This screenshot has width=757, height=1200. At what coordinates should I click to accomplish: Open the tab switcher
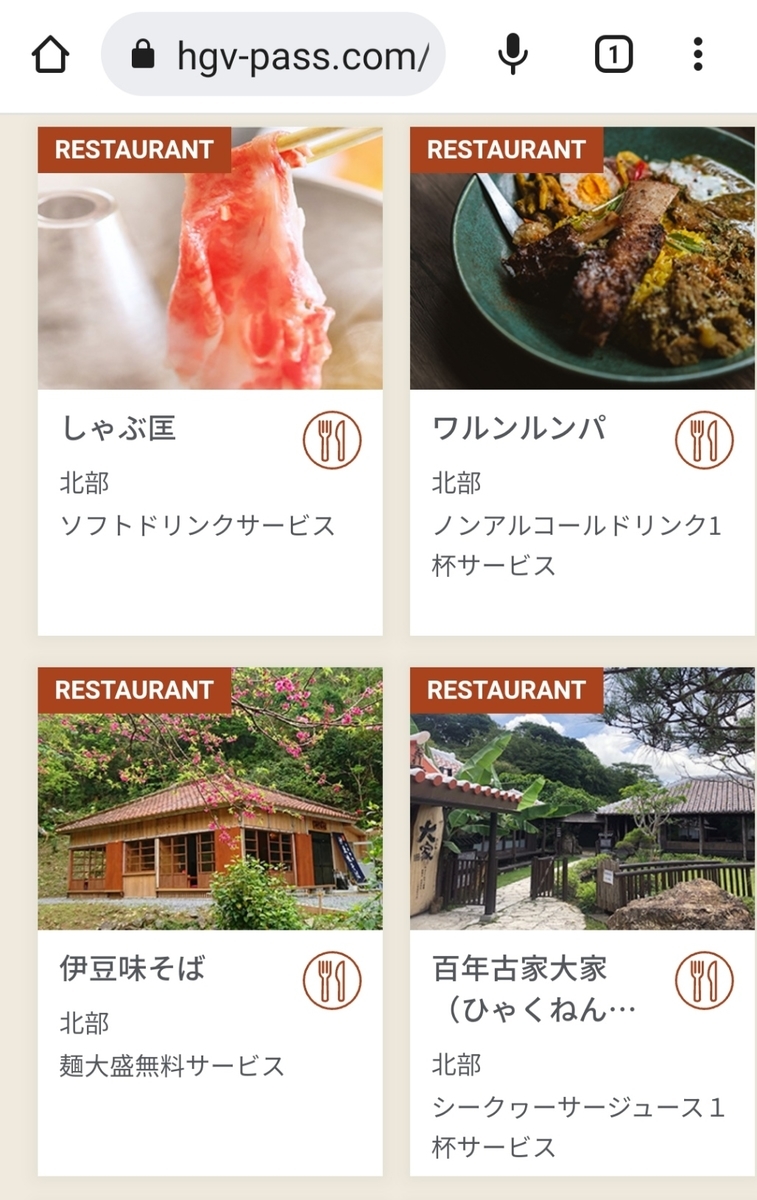[x=614, y=55]
